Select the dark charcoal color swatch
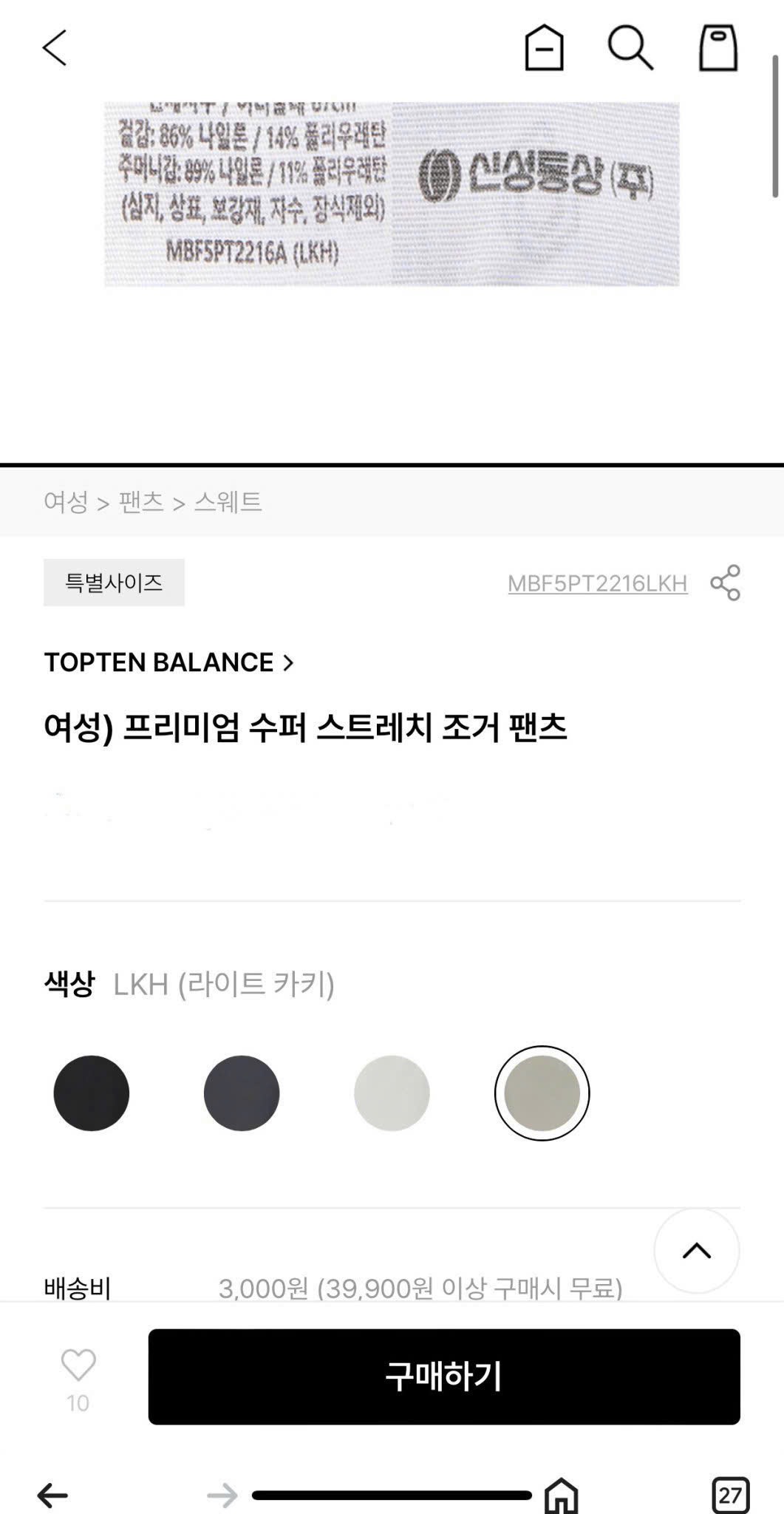Image resolution: width=784 pixels, height=1514 pixels. pyautogui.click(x=242, y=1093)
